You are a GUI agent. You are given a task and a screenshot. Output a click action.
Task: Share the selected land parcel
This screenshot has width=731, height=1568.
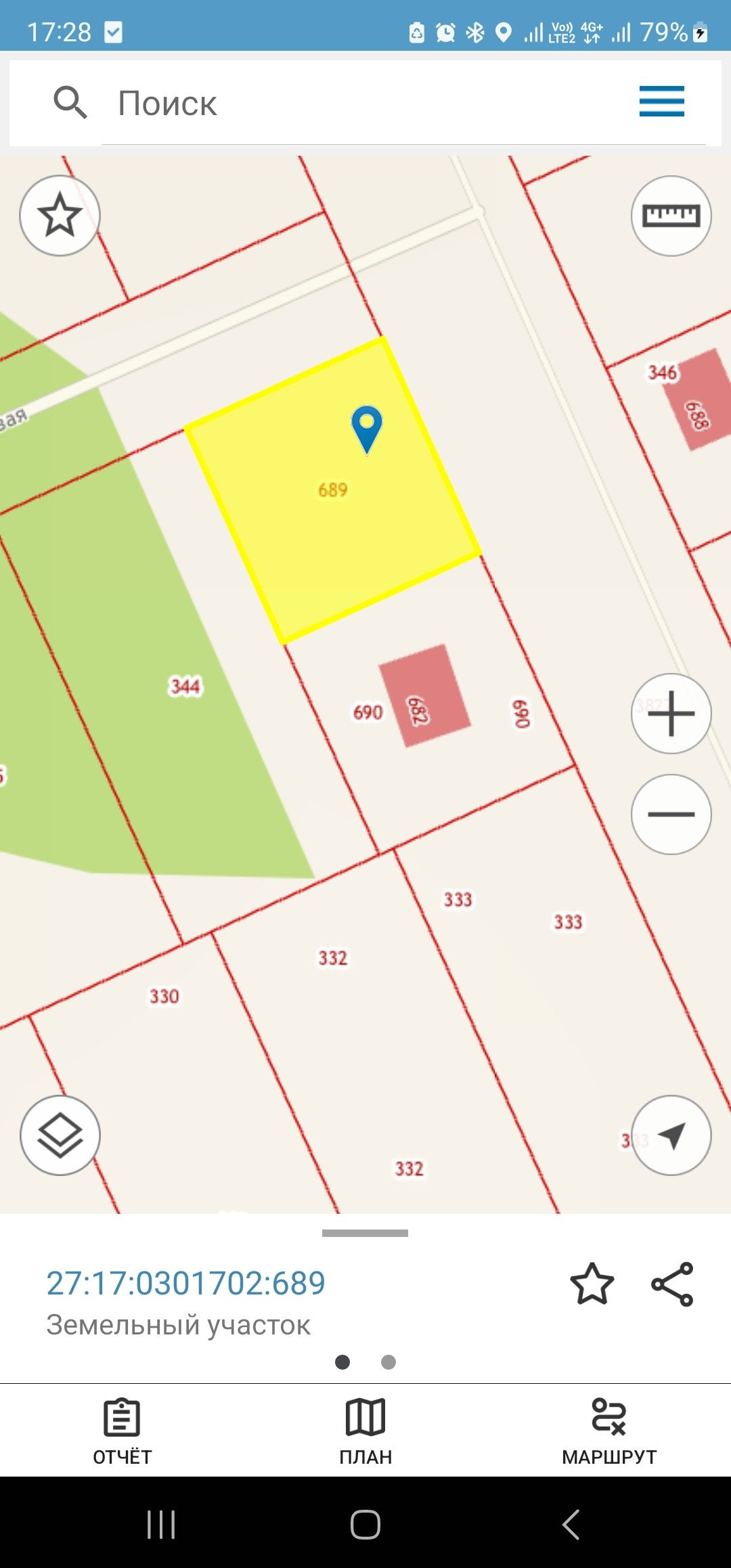click(672, 1284)
